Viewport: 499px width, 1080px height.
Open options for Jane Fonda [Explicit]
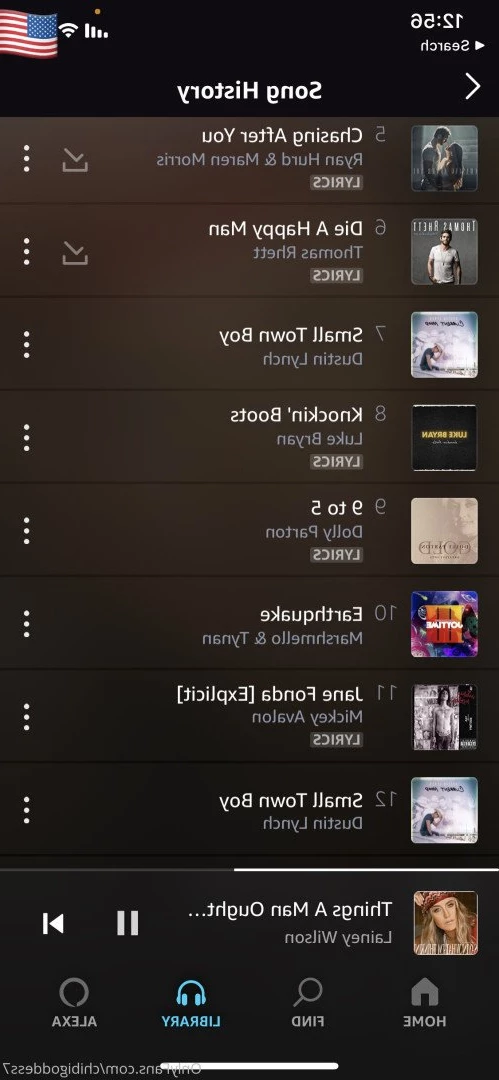[26, 717]
